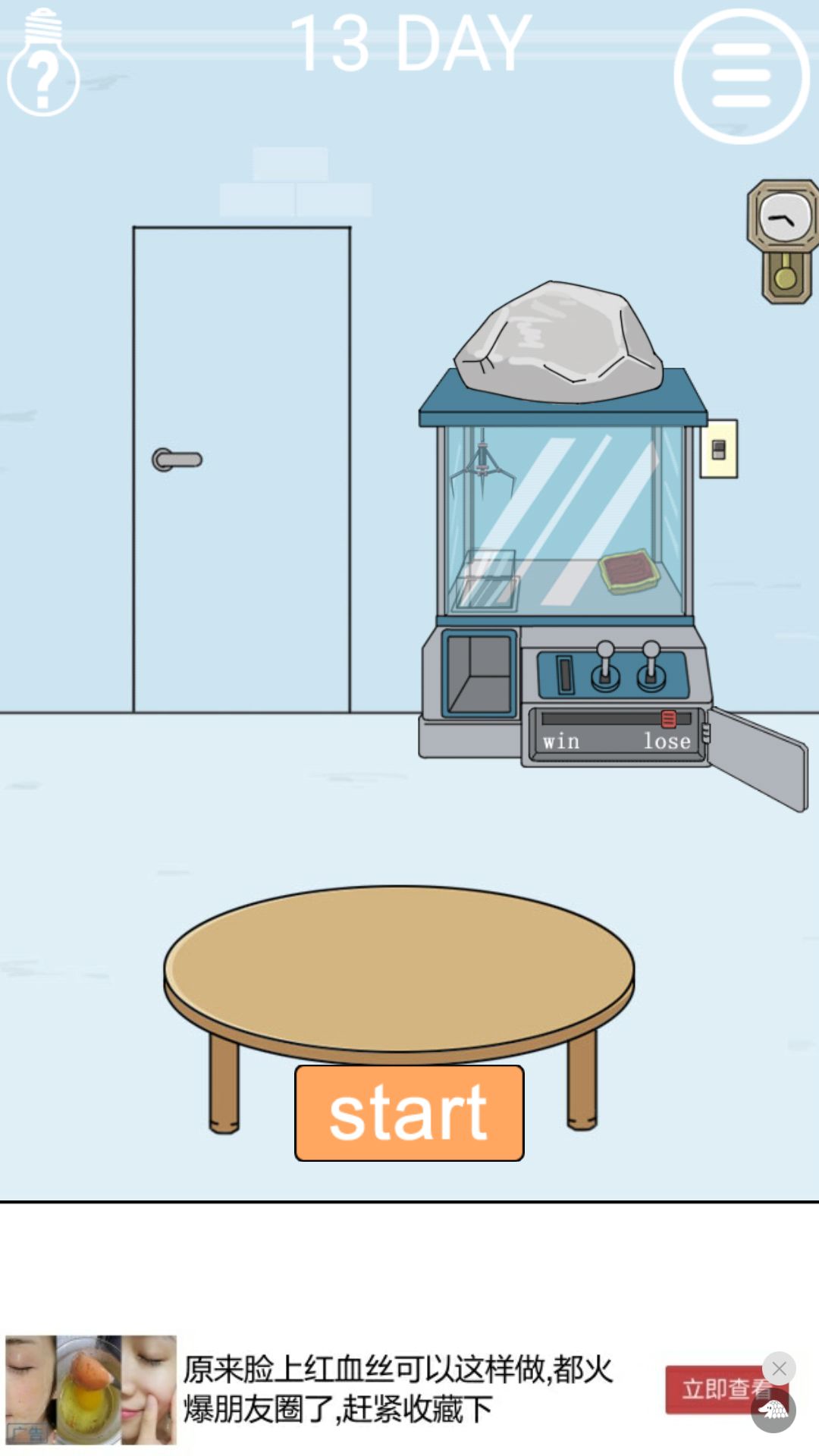Open the prize retrieval flap door

[x=758, y=758]
